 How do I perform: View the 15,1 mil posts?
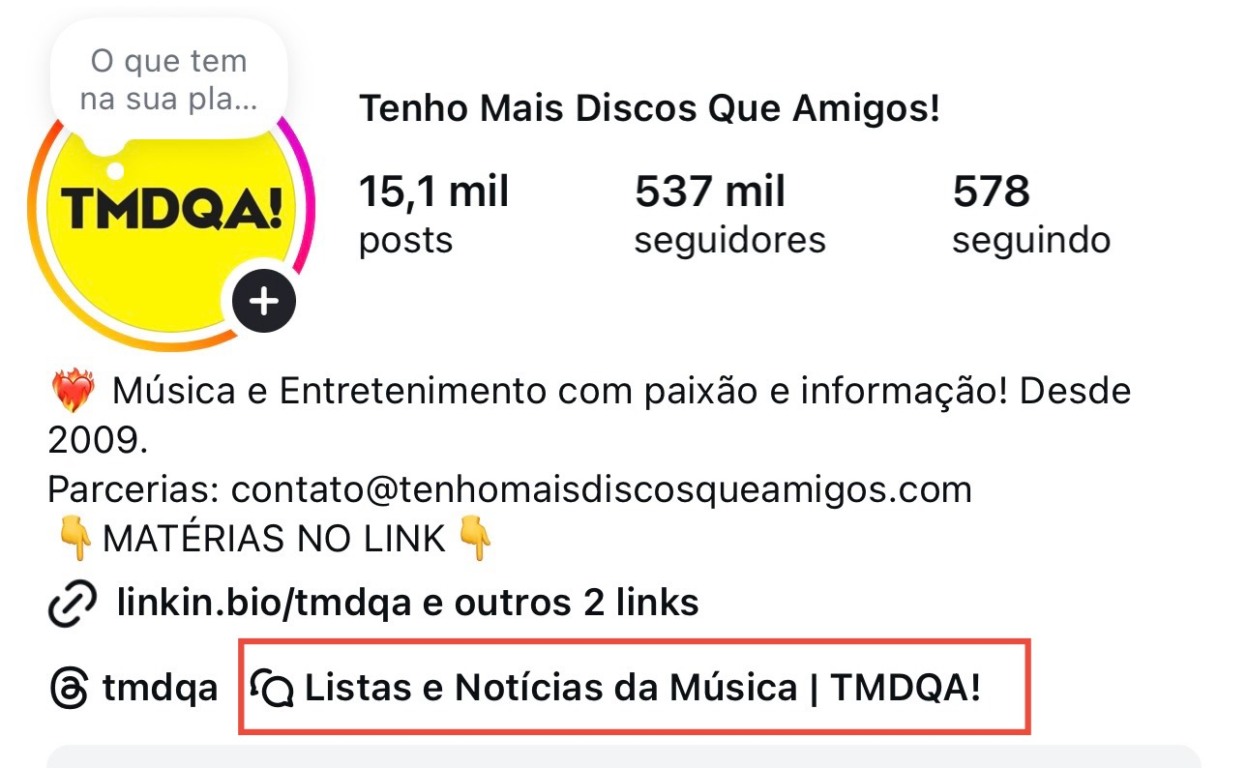coord(433,214)
